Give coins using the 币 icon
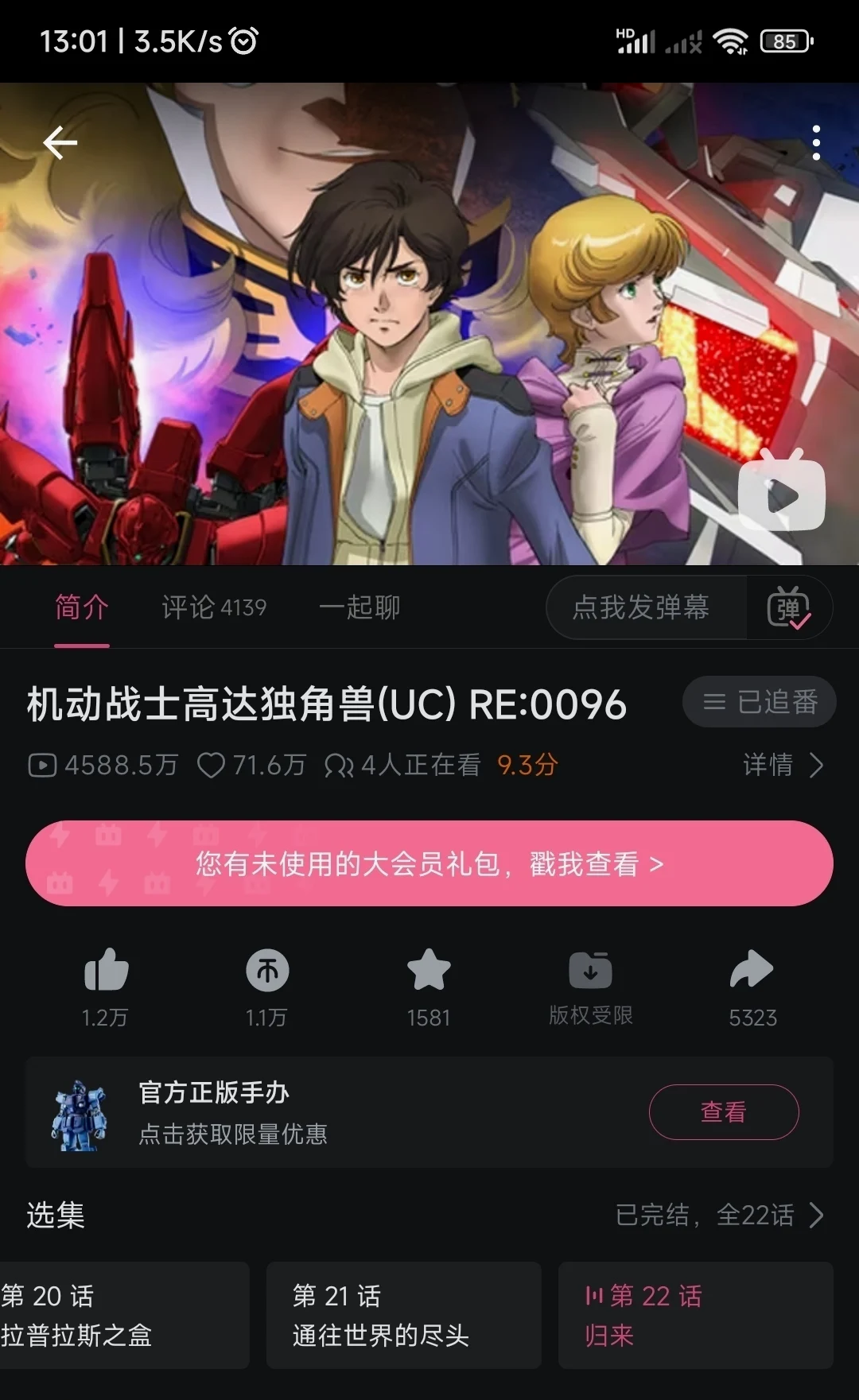 pyautogui.click(x=267, y=971)
